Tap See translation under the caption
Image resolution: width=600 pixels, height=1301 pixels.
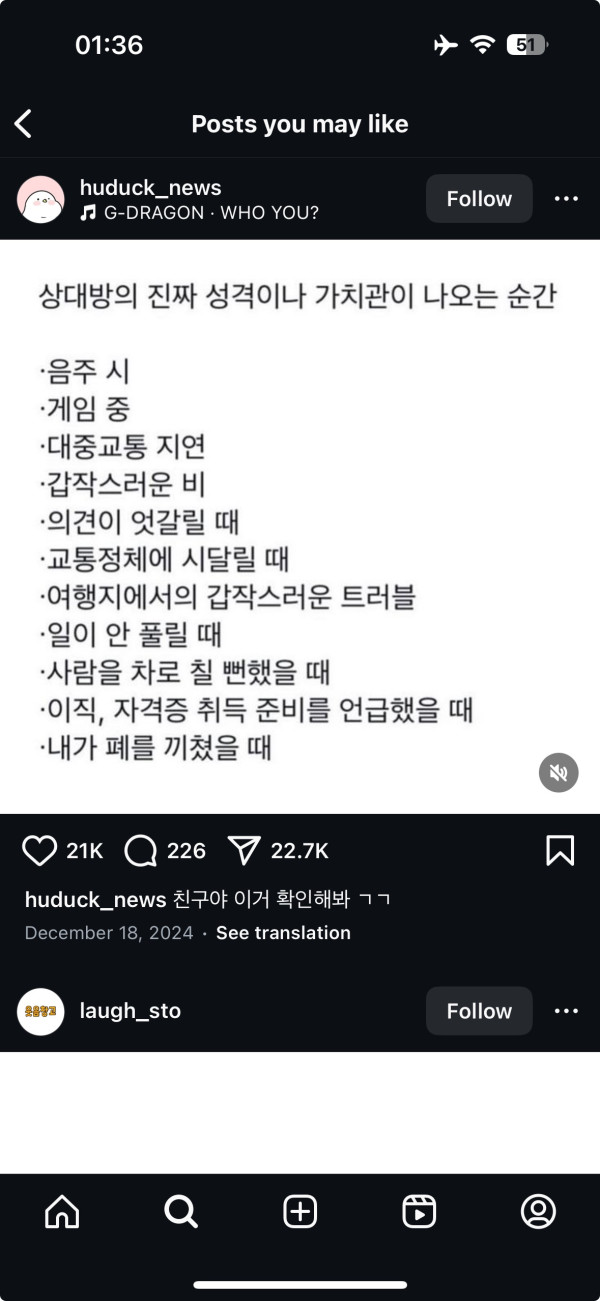pos(283,933)
